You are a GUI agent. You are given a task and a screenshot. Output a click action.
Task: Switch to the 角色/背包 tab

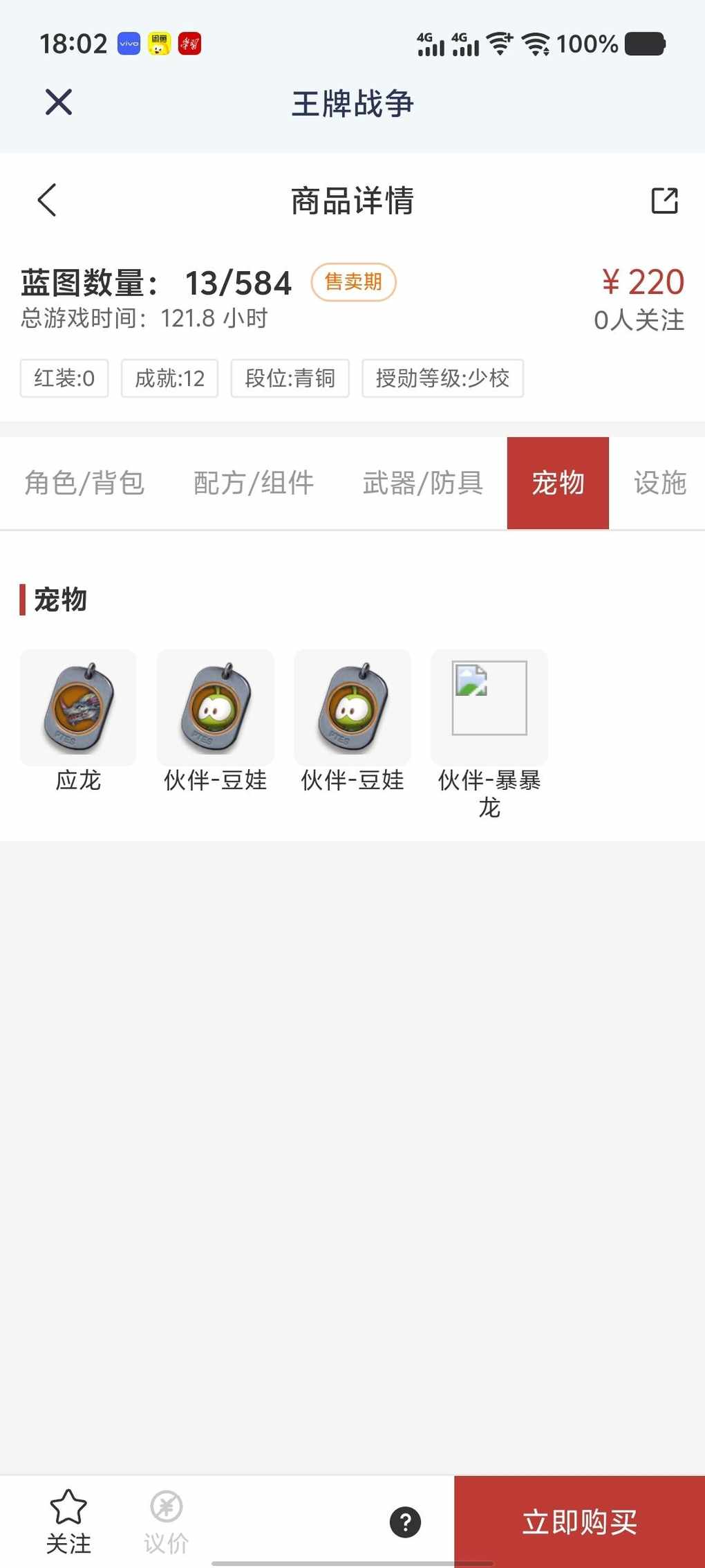click(x=84, y=483)
